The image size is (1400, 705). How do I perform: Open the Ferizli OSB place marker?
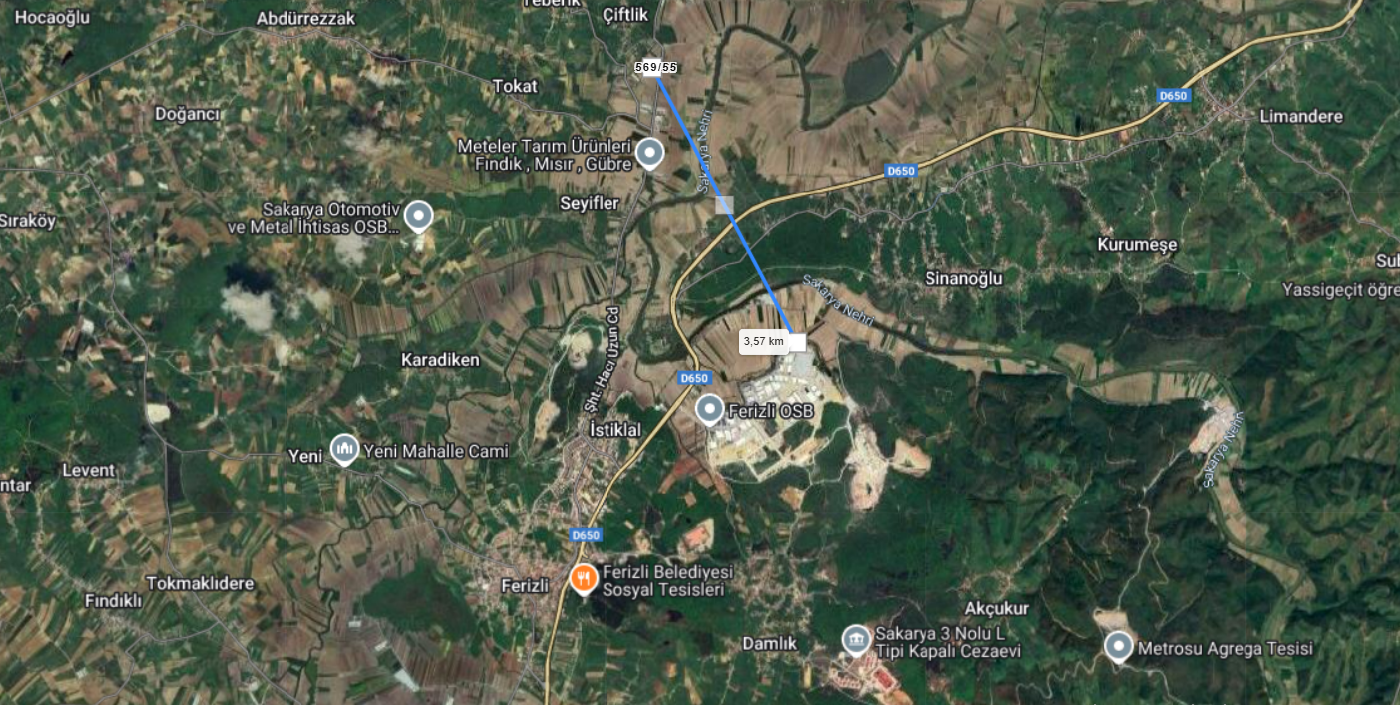709,409
